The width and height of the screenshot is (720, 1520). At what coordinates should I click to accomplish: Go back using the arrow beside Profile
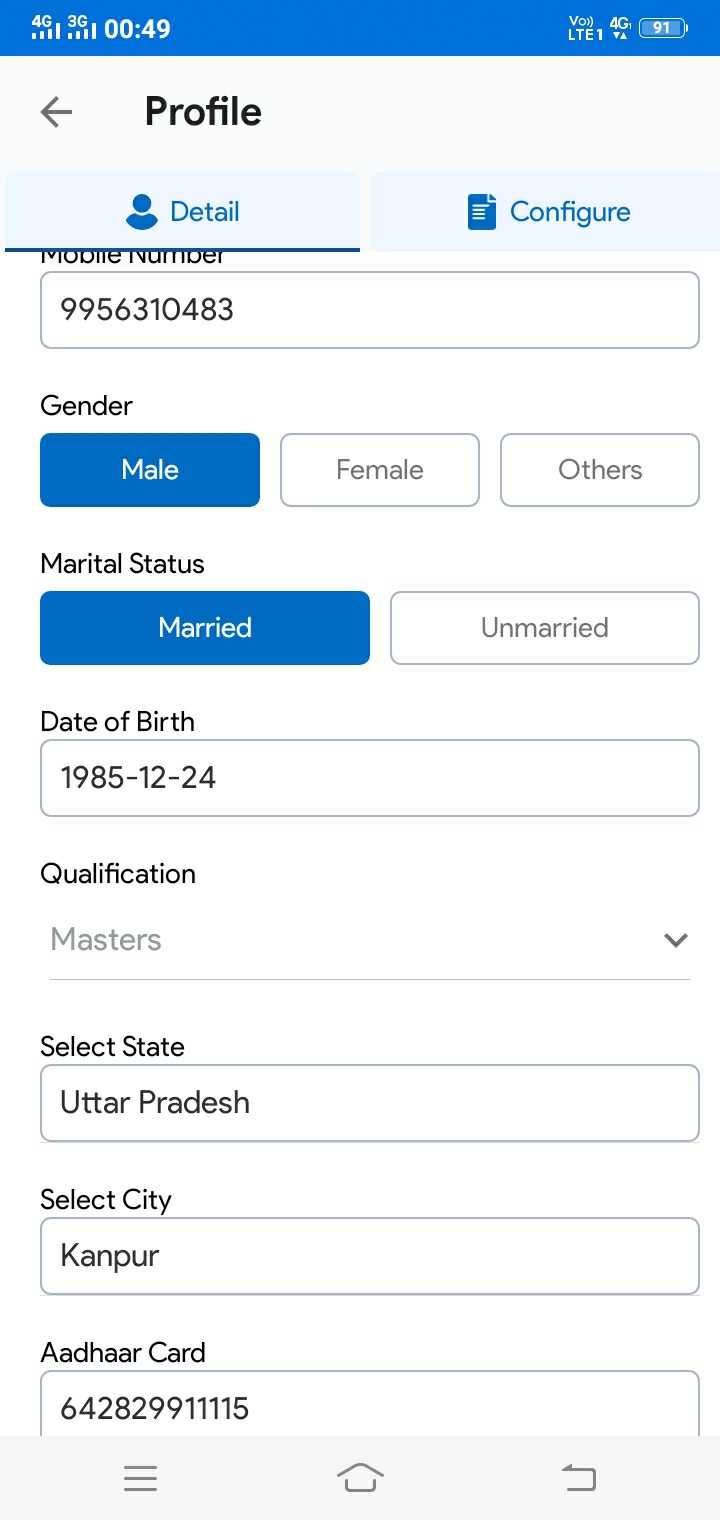coord(57,112)
